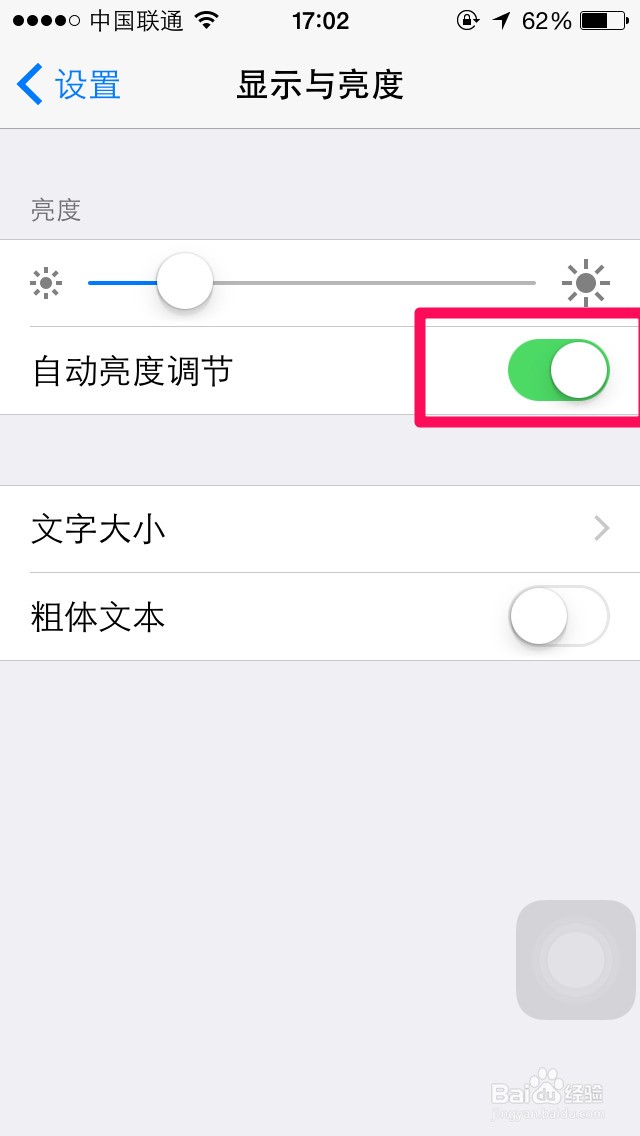Tap the brightness slider knob

click(185, 282)
